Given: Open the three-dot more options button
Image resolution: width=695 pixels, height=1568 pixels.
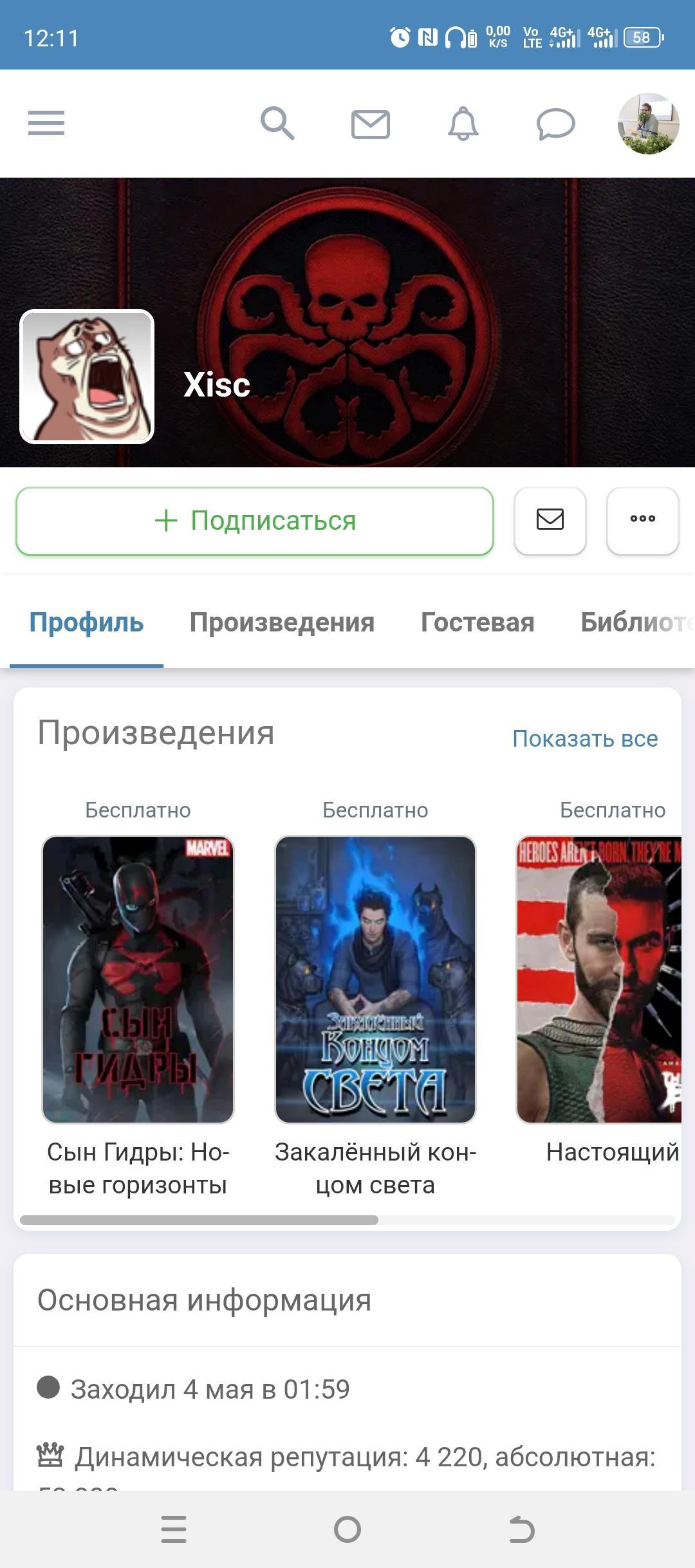Looking at the screenshot, I should (642, 520).
